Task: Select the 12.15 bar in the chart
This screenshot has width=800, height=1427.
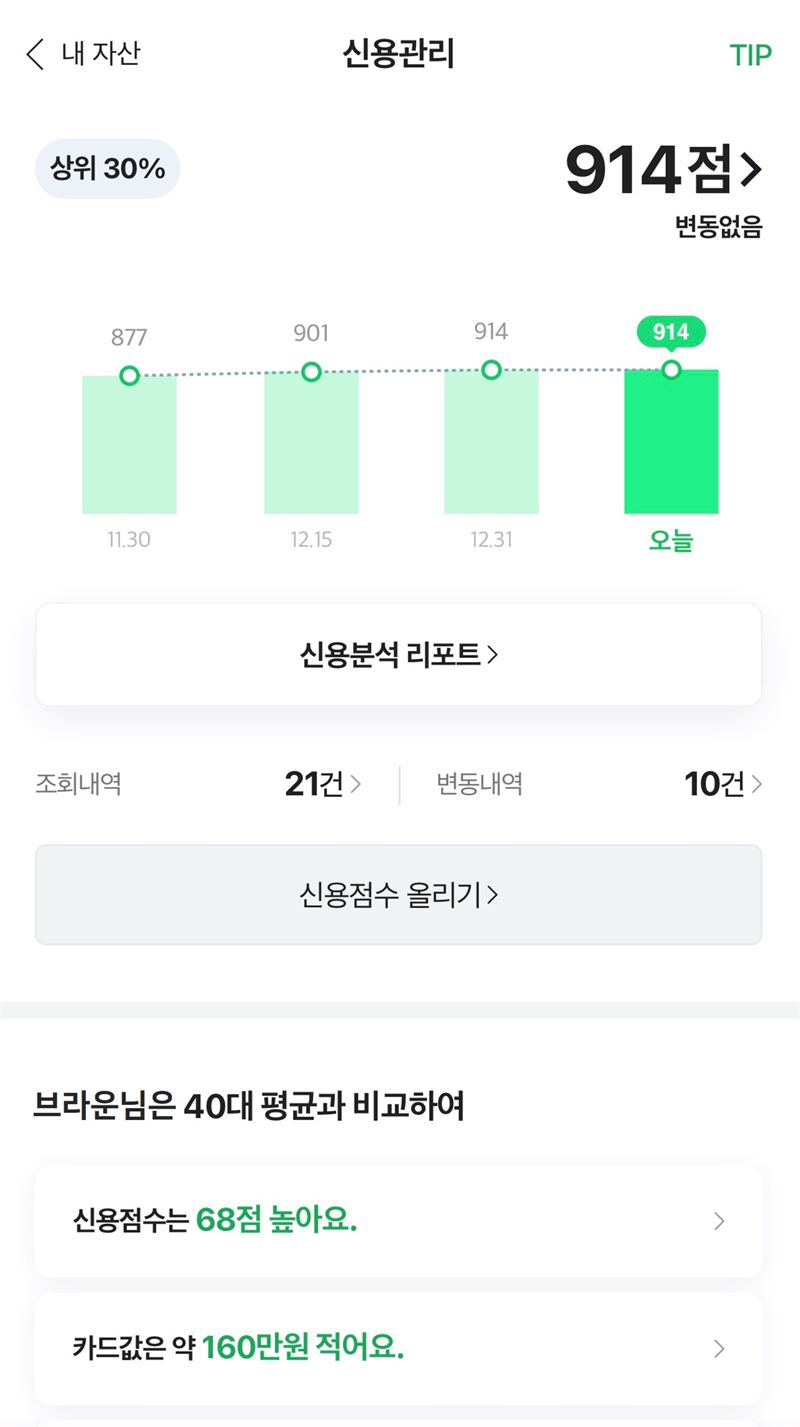Action: coord(311,442)
